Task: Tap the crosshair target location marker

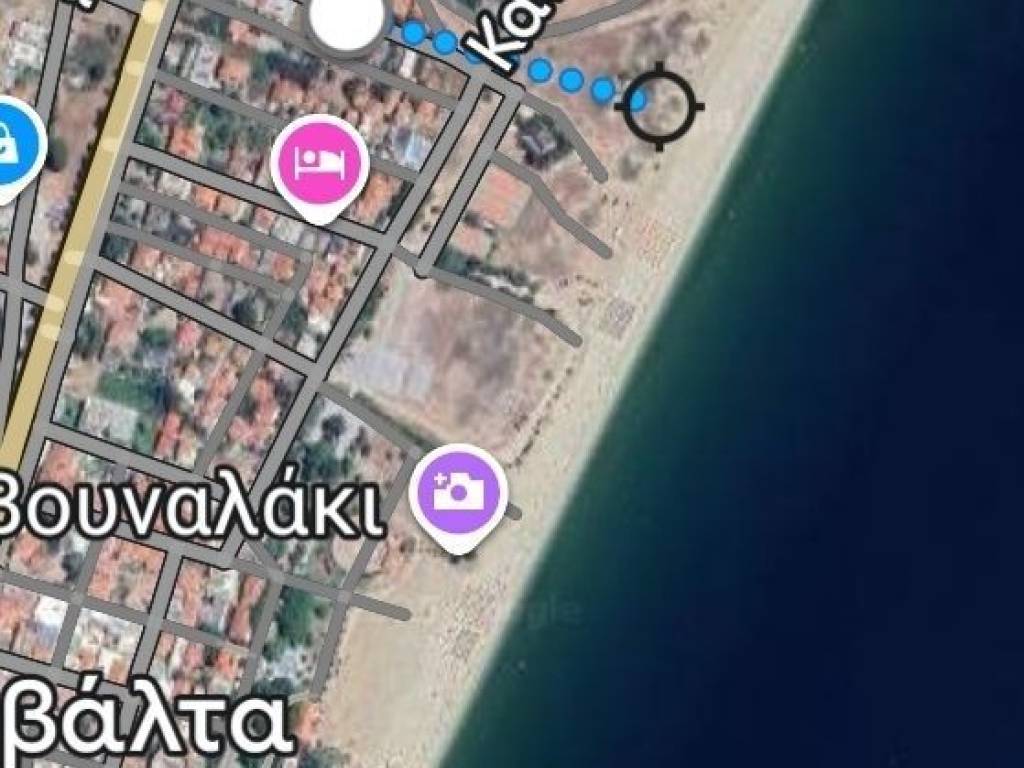Action: [659, 104]
